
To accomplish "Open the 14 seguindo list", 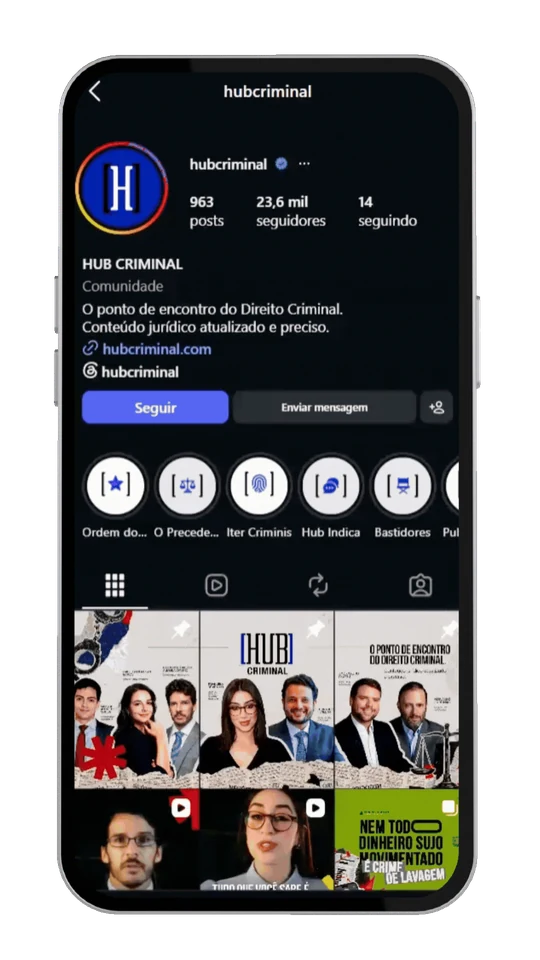I will click(387, 211).
